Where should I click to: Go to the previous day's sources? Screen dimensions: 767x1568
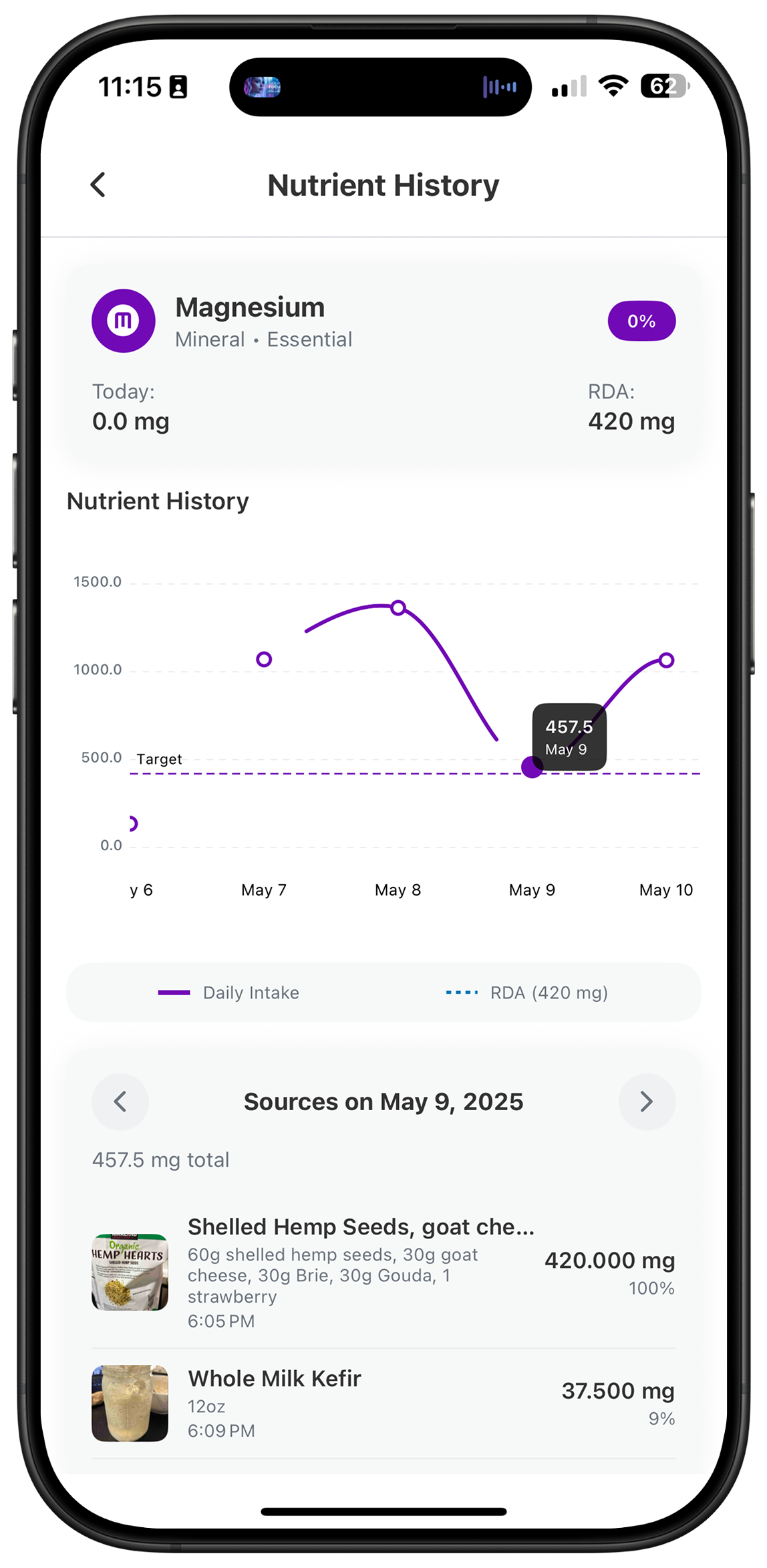120,1101
